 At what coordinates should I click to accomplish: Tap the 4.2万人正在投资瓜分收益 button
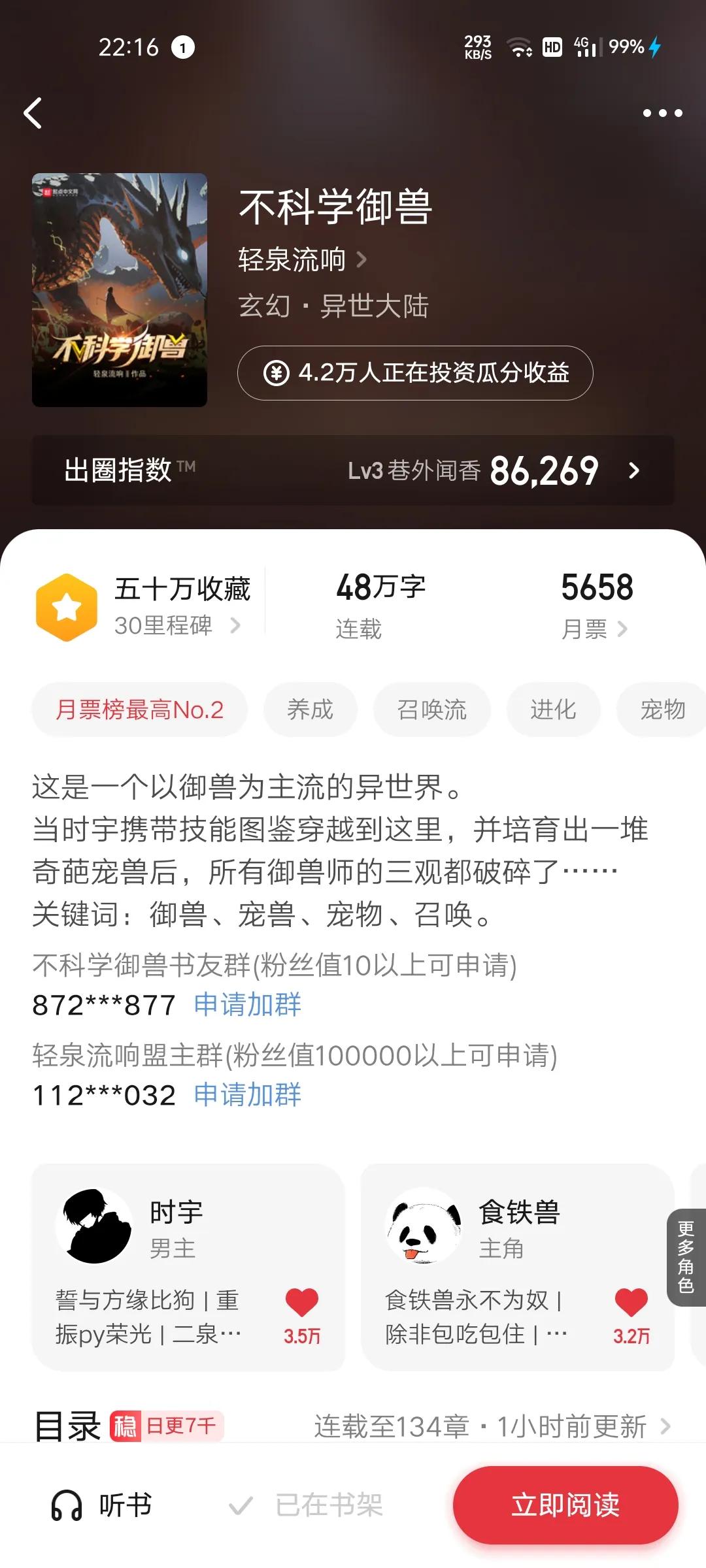[415, 373]
